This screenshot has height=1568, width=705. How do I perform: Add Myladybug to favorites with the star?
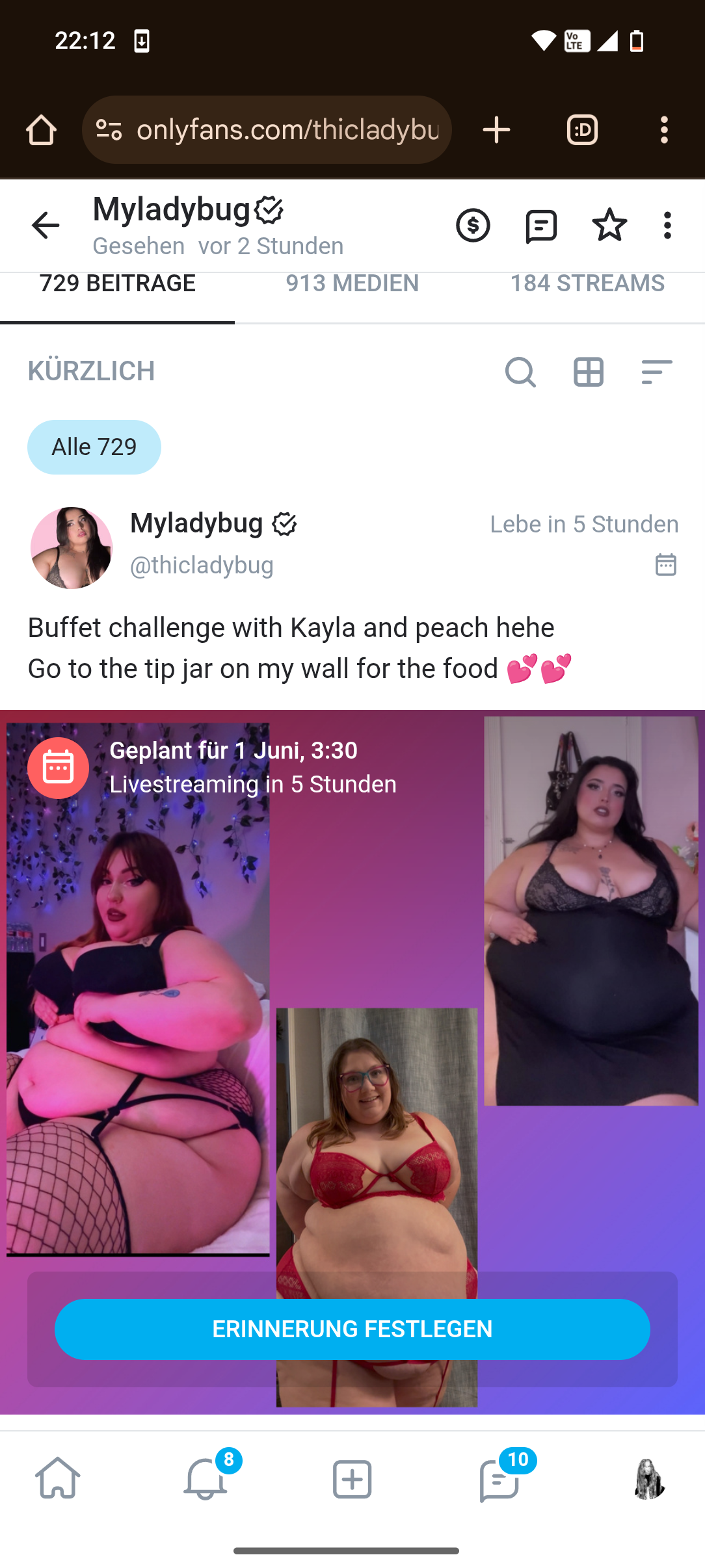coord(609,226)
